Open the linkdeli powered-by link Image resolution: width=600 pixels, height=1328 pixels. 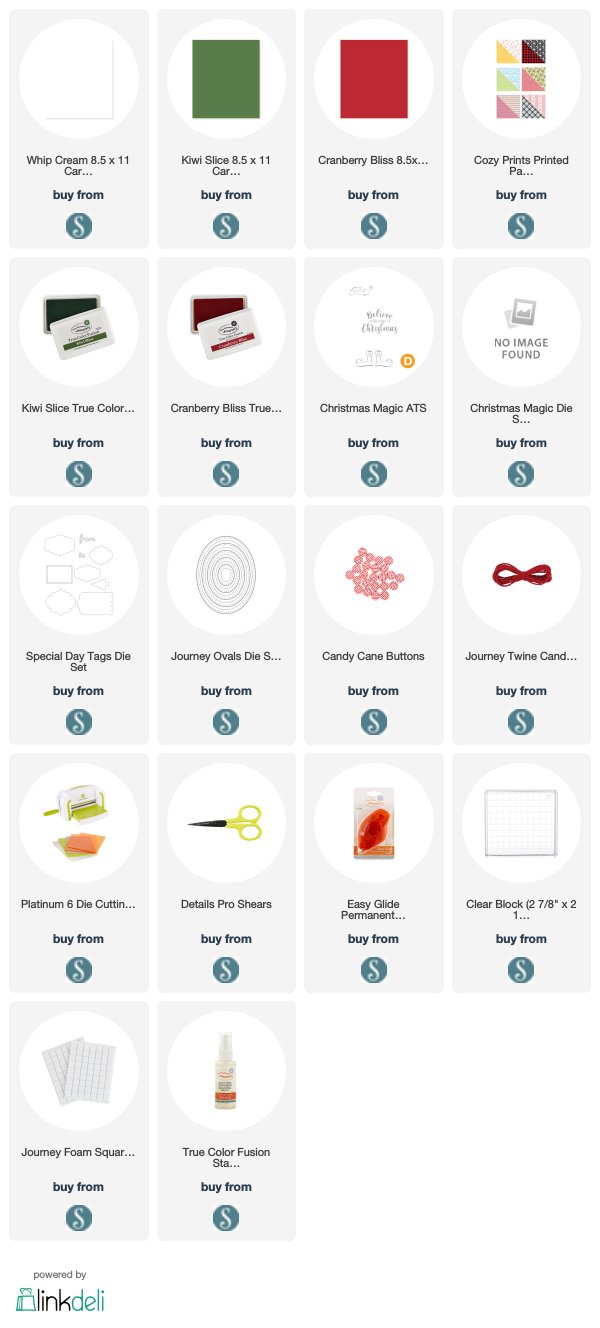(x=60, y=1291)
